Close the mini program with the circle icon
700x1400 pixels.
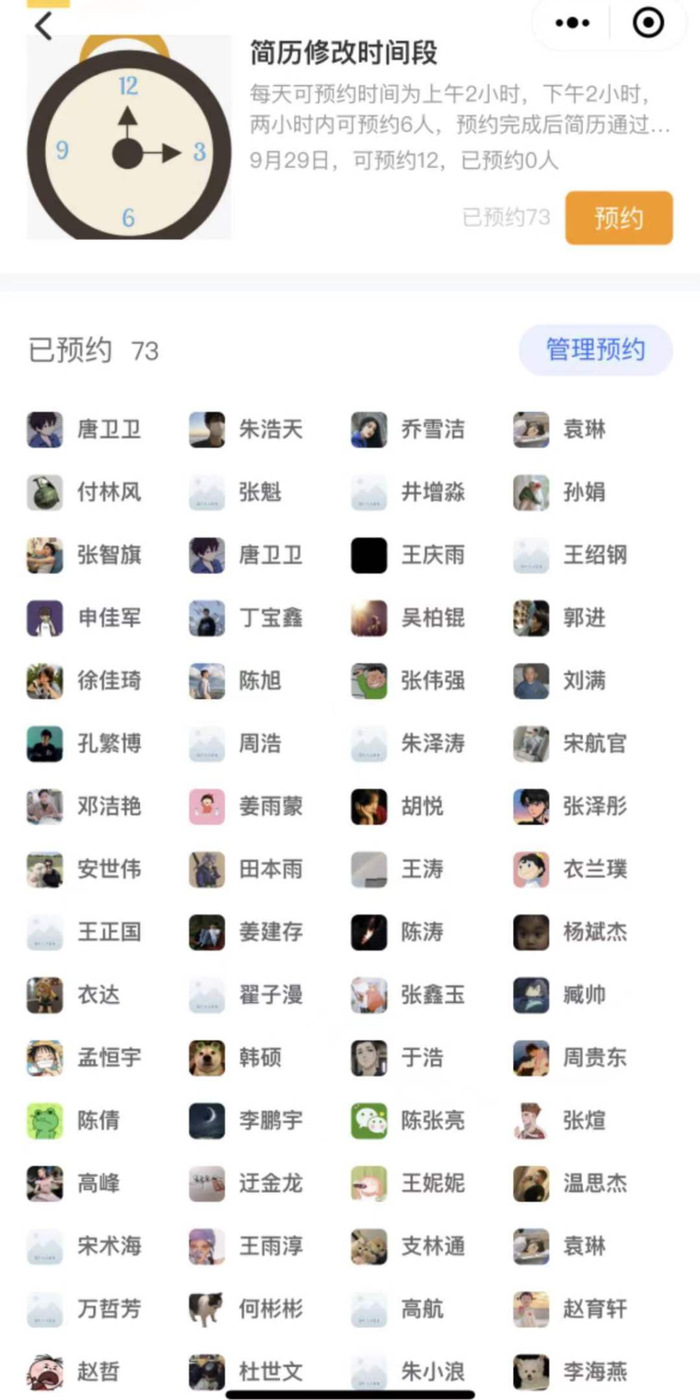click(x=648, y=23)
